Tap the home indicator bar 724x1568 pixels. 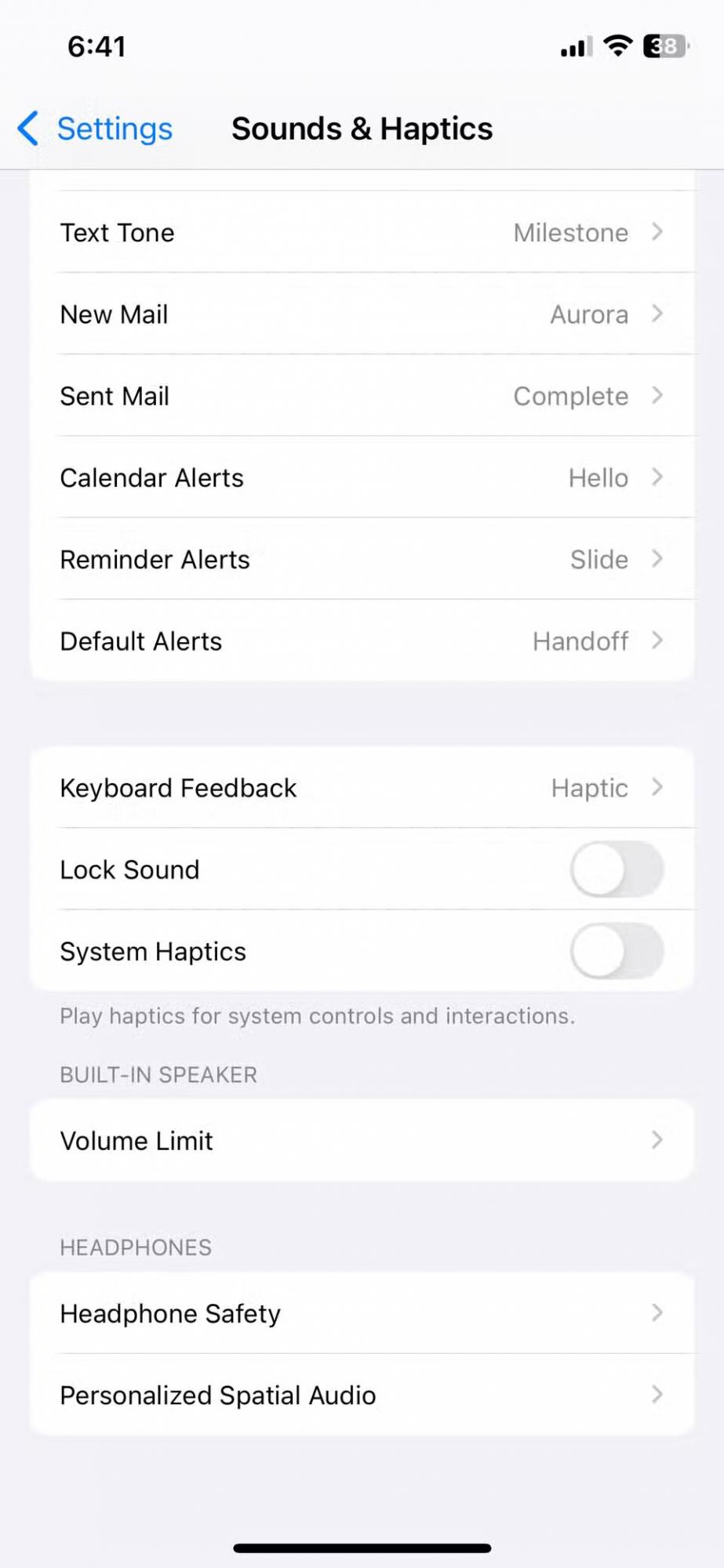pyautogui.click(x=361, y=1542)
